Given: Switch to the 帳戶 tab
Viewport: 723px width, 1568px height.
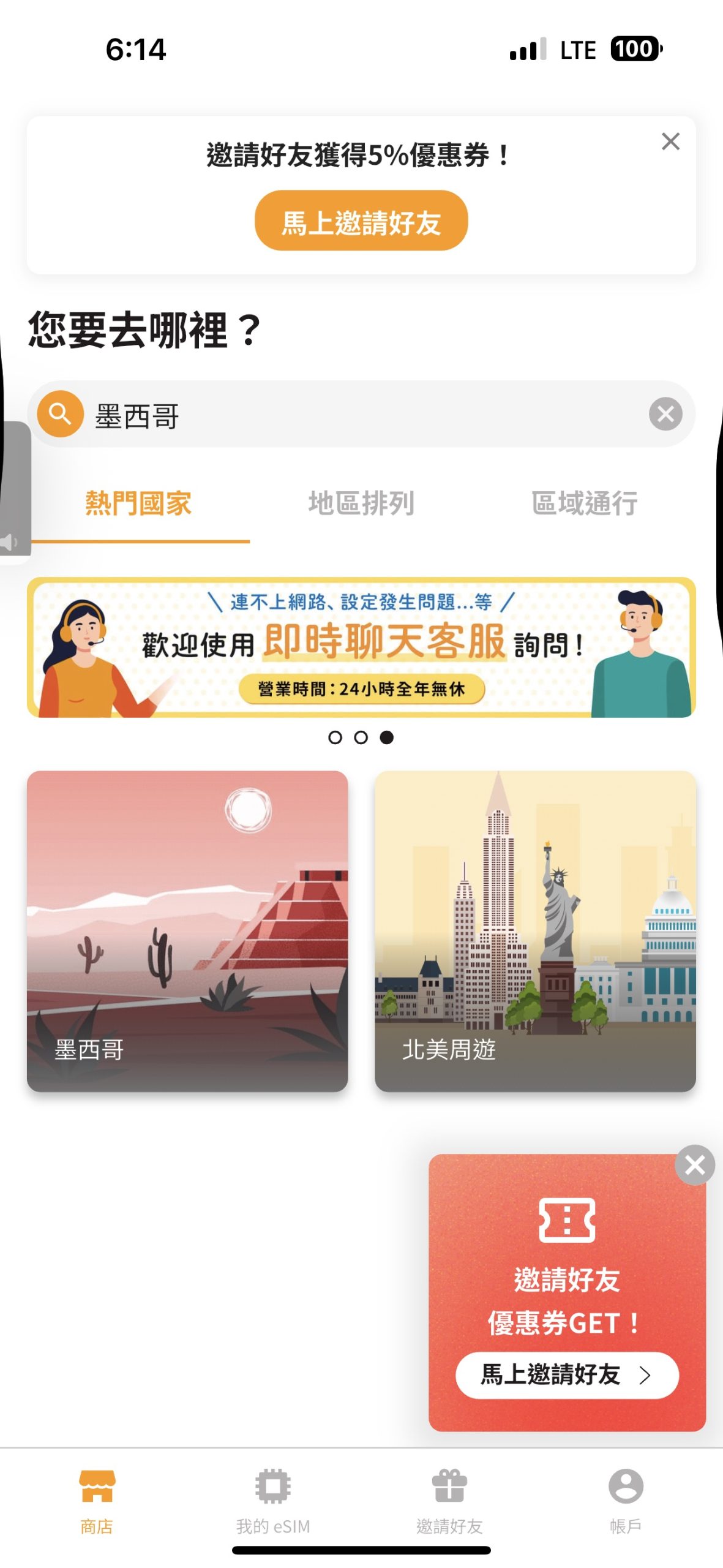Looking at the screenshot, I should click(x=626, y=1498).
